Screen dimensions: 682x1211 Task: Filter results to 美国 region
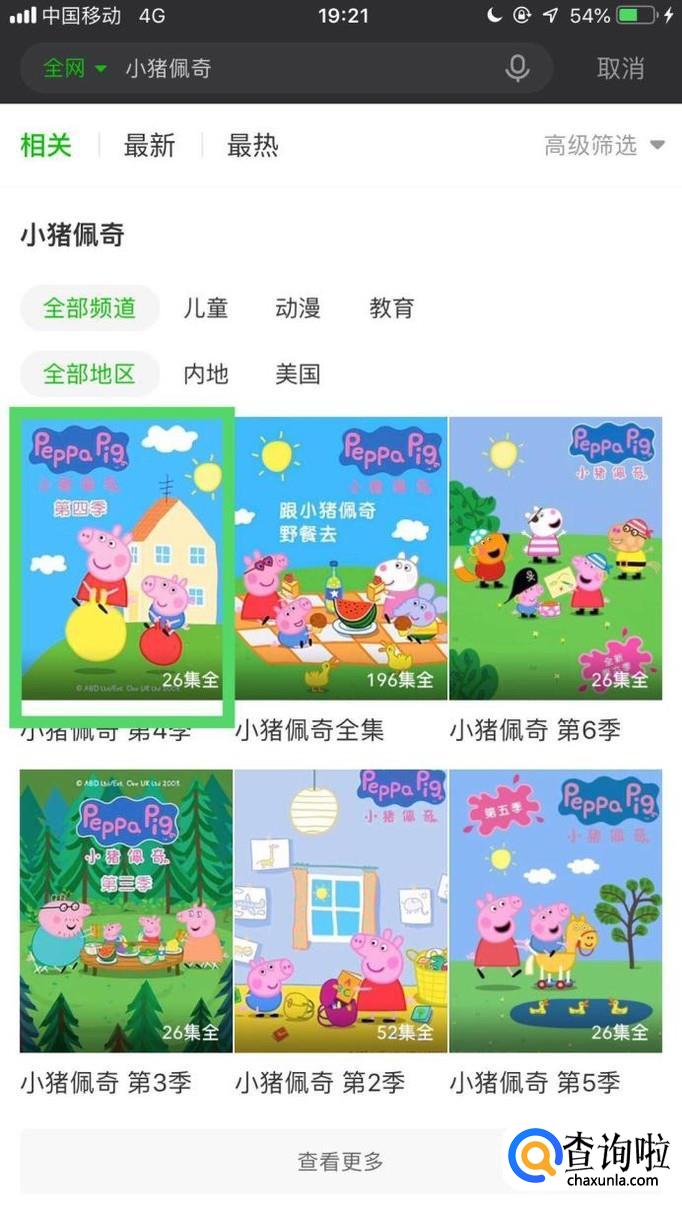[298, 374]
